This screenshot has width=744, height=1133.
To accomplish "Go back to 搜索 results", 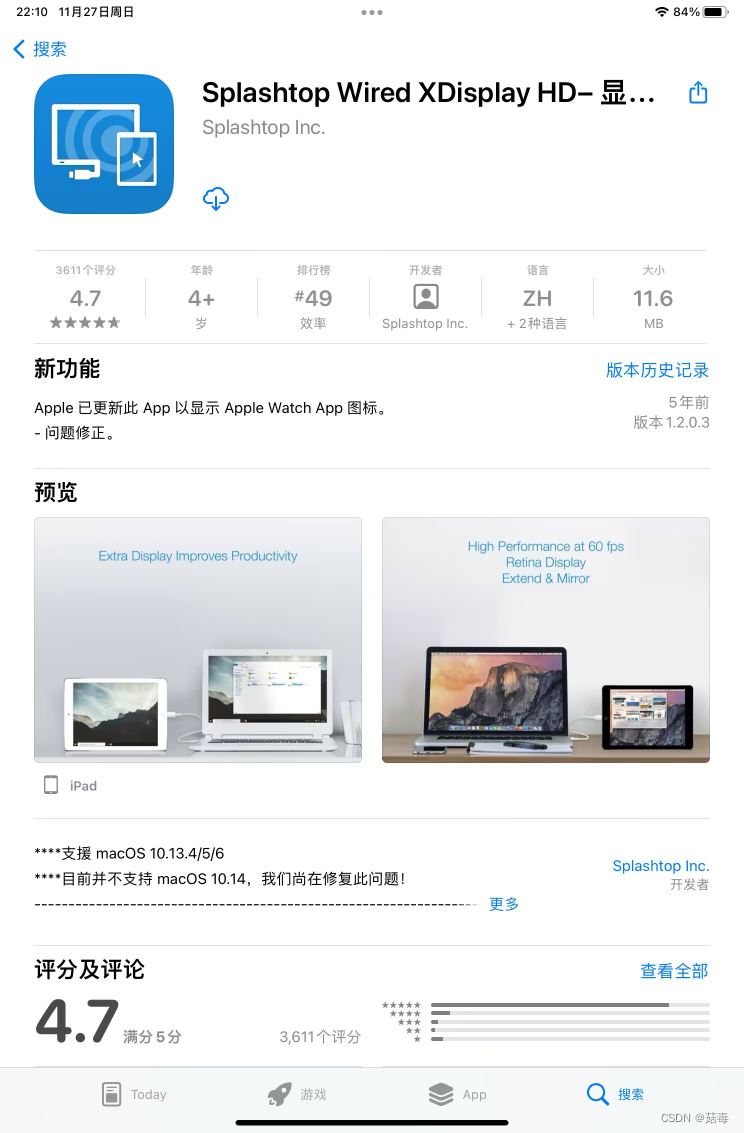I will (40, 49).
